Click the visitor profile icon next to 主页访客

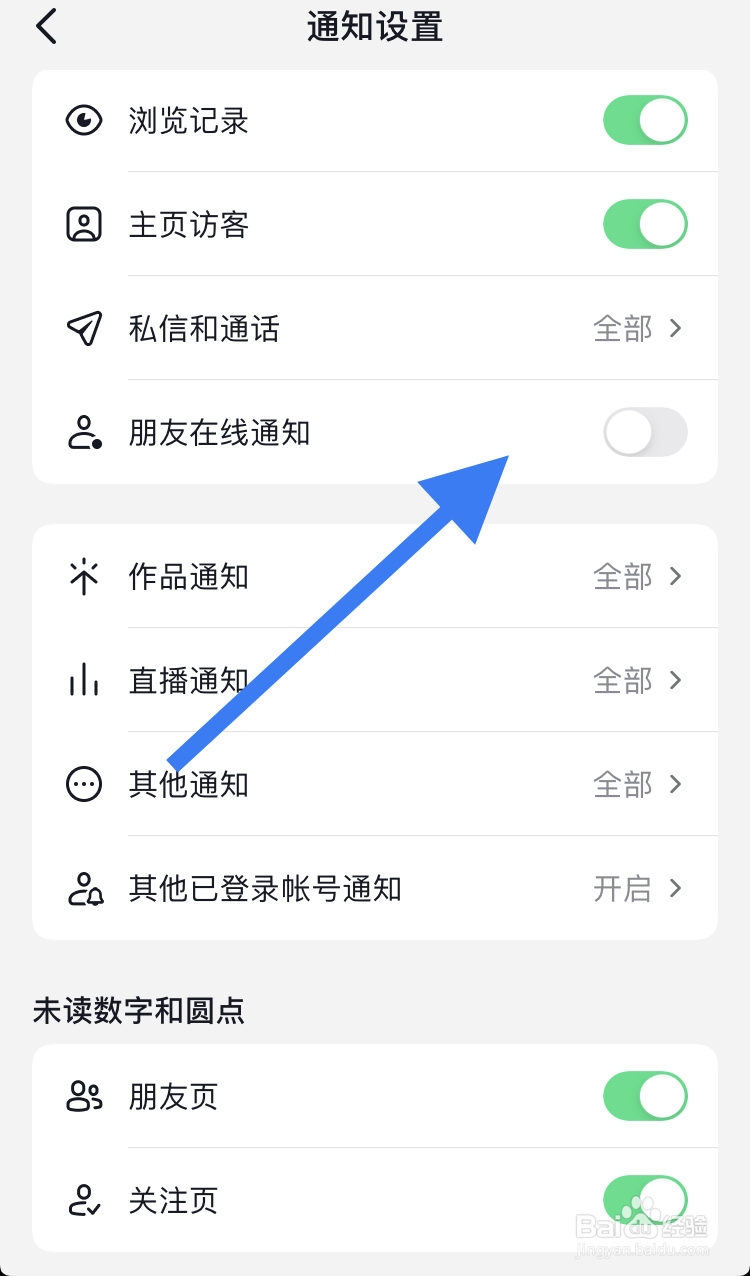click(85, 224)
